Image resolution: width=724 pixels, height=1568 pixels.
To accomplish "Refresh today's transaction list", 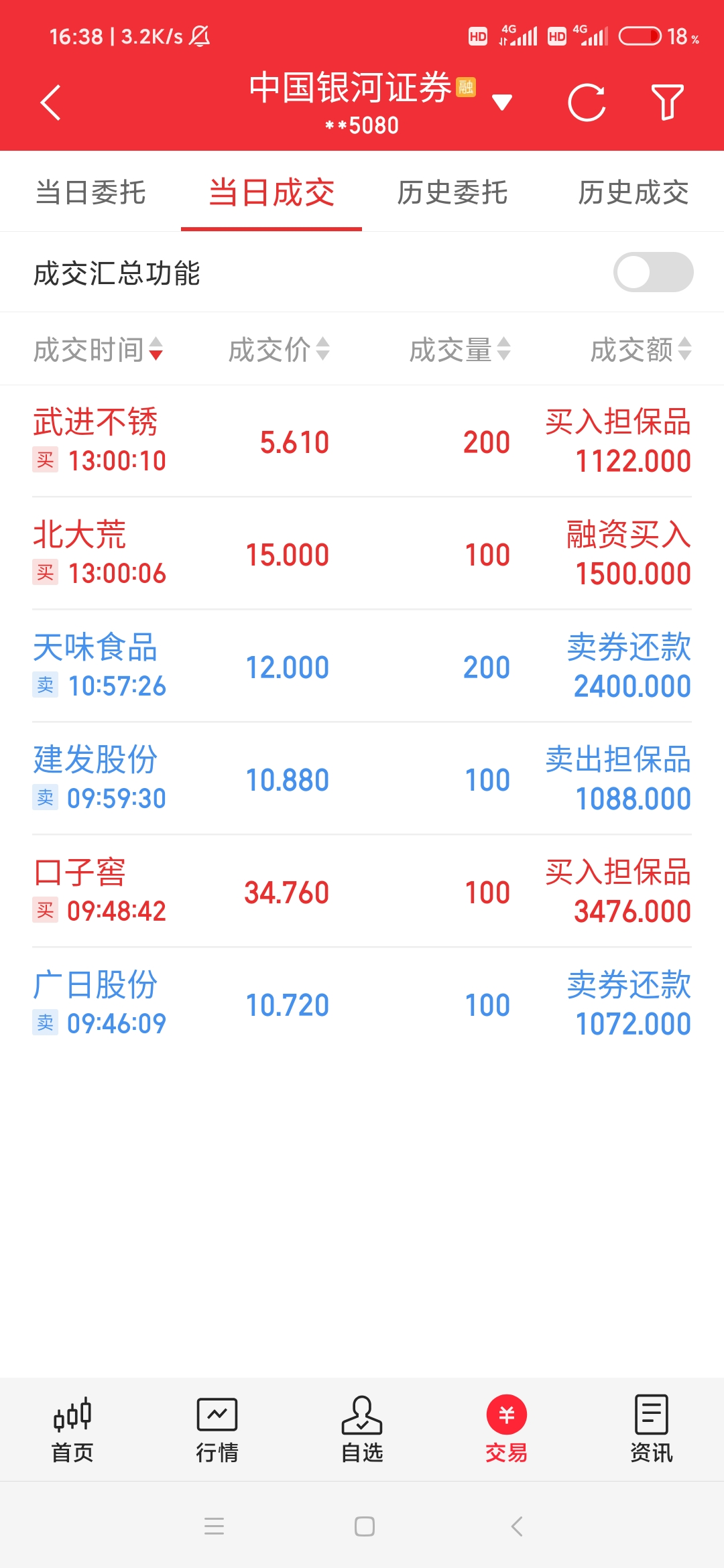I will tap(587, 103).
